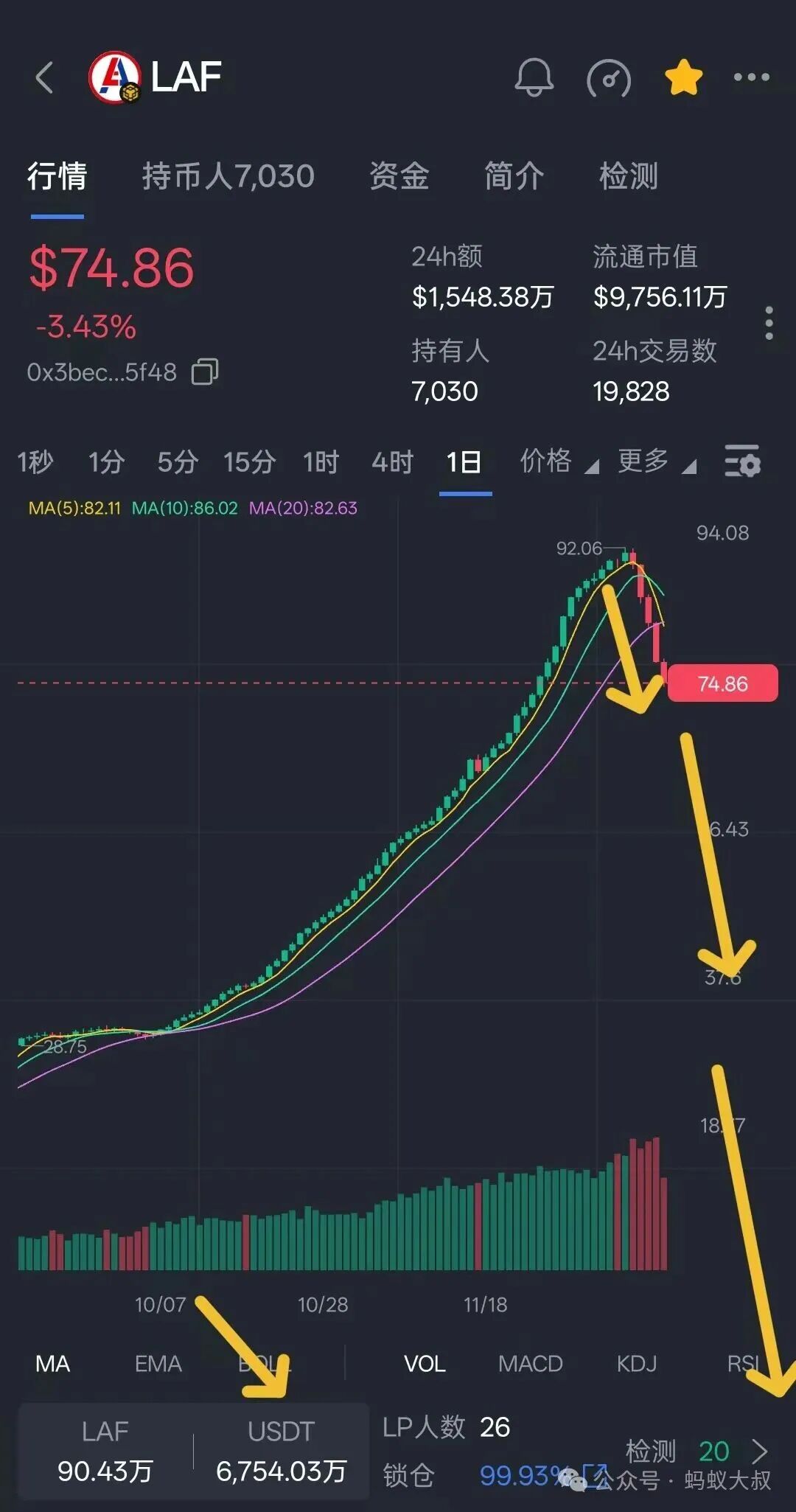Select the 1秒 chart interval
The width and height of the screenshot is (796, 1512).
click(35, 462)
